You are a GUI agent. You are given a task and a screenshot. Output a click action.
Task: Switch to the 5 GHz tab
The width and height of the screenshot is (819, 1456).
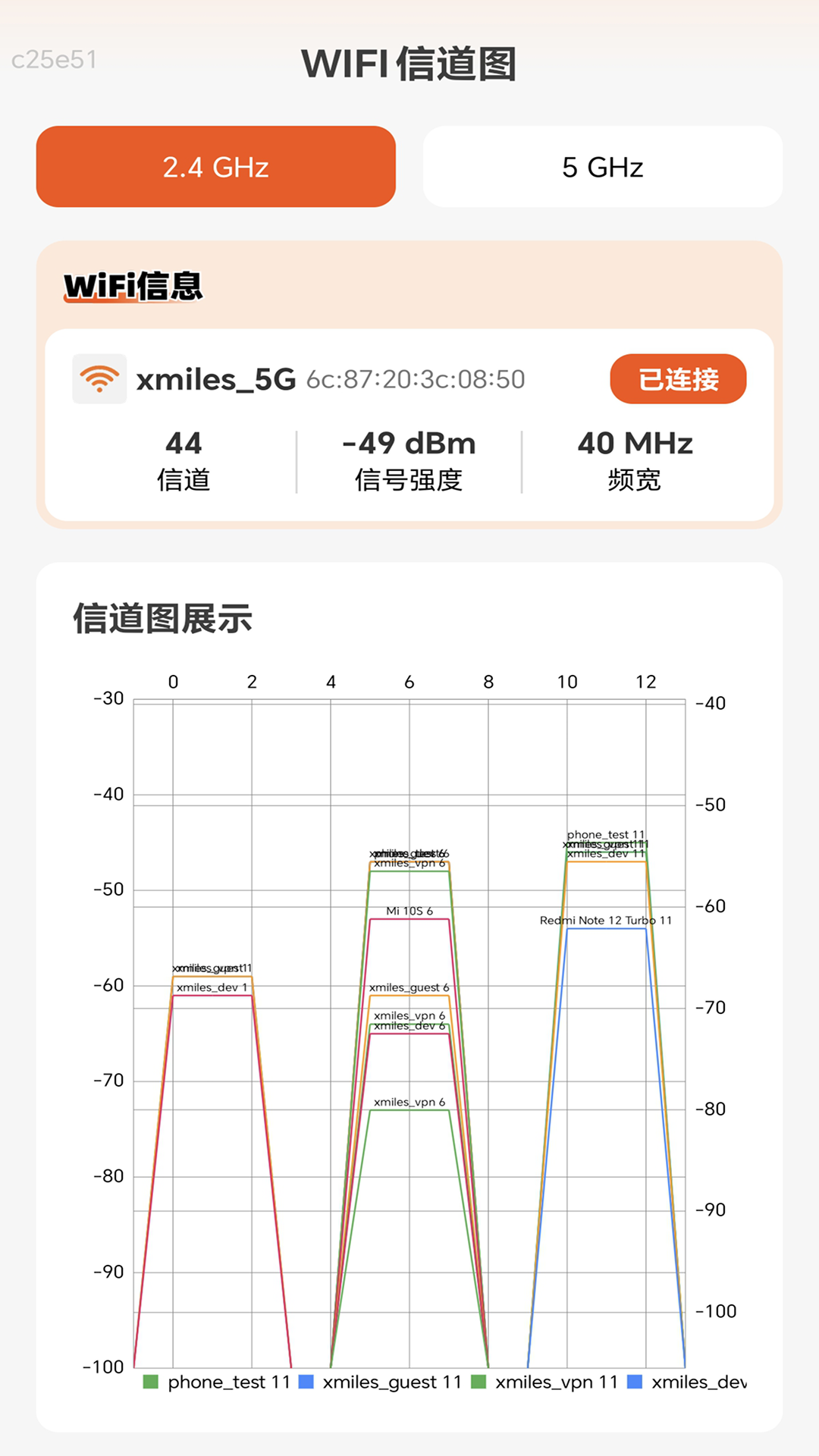coord(601,166)
